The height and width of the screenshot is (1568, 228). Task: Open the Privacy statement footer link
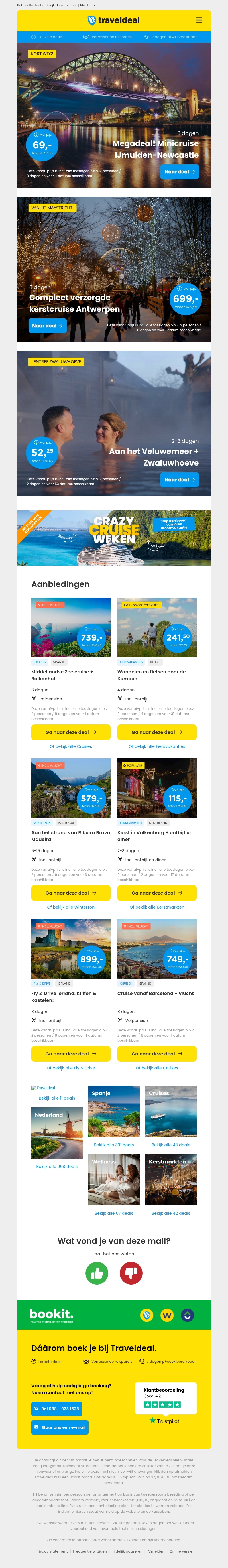click(x=52, y=1551)
